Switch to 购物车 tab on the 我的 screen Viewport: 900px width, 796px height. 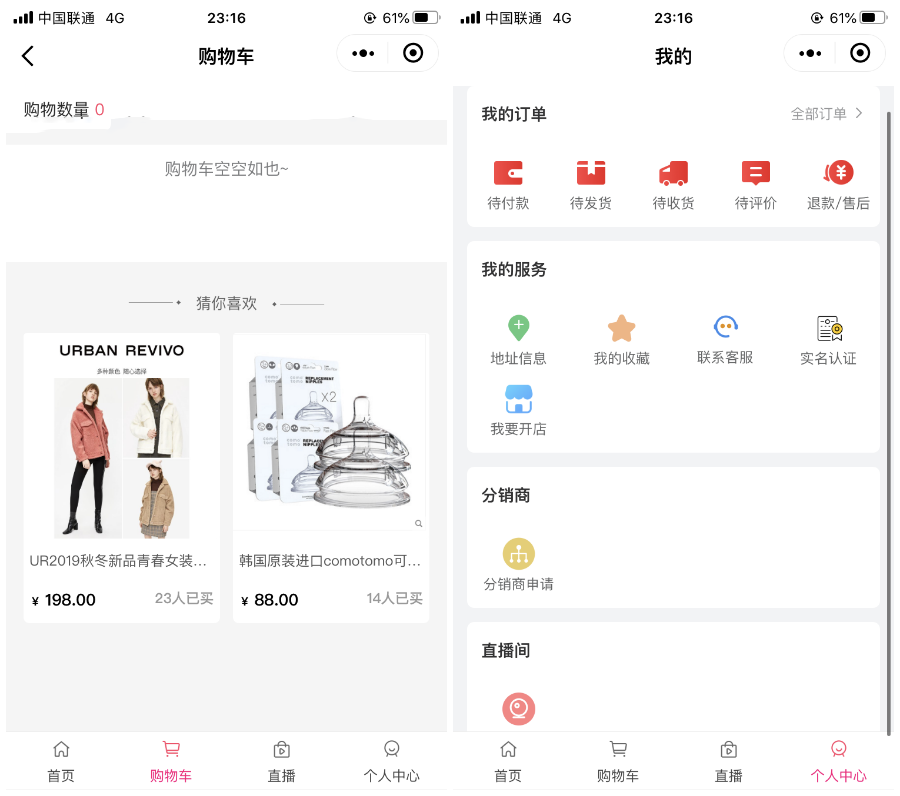tap(618, 762)
